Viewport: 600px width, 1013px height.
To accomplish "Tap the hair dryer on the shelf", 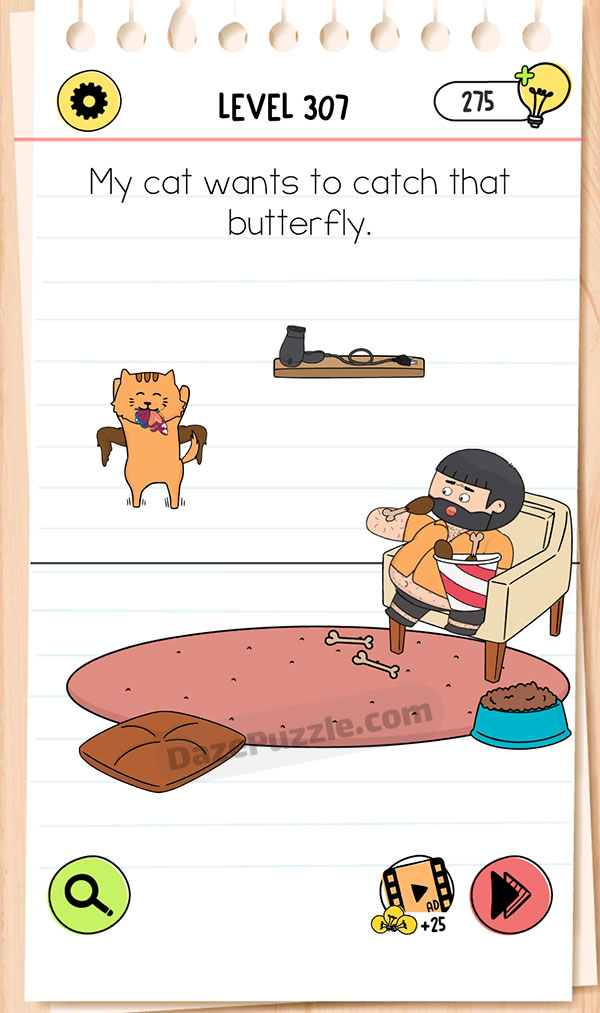I will pyautogui.click(x=299, y=344).
